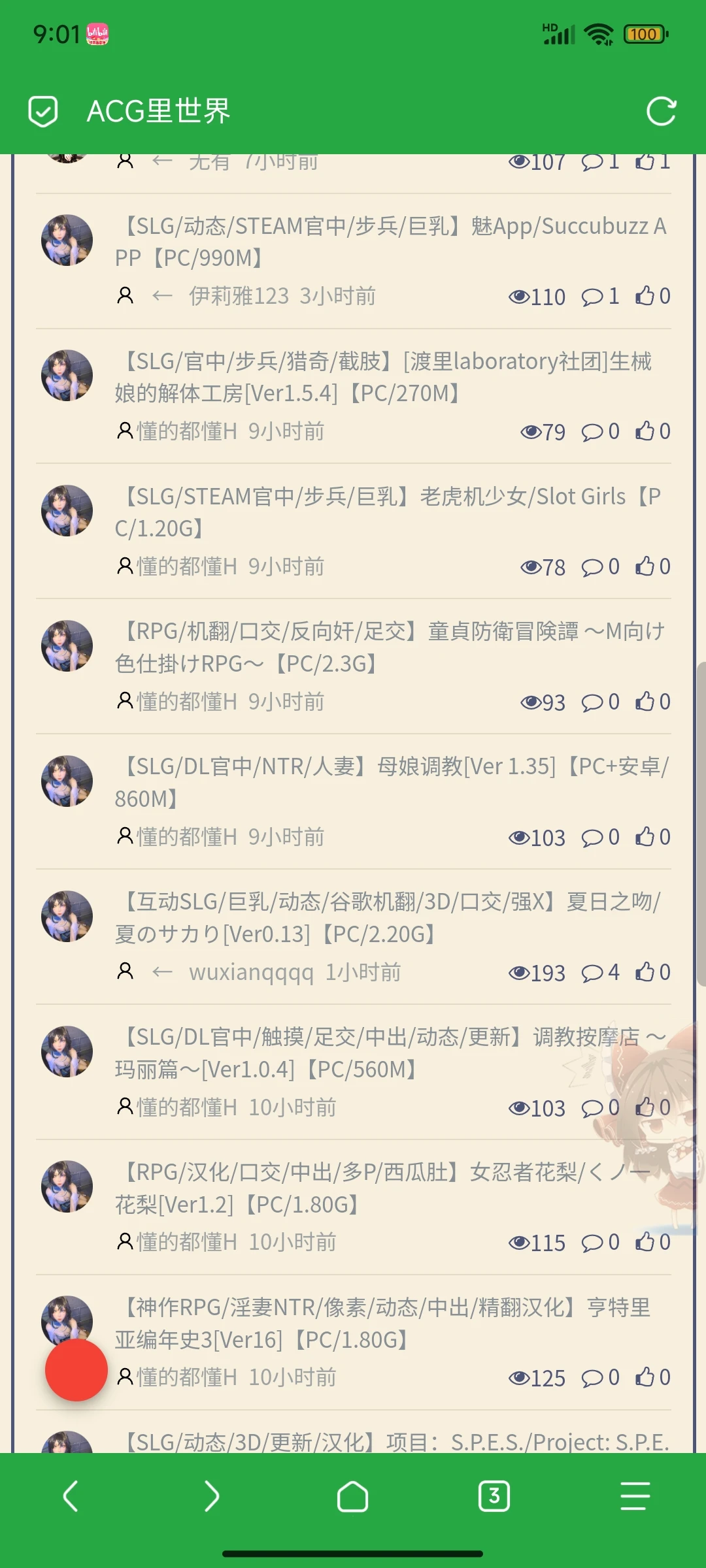This screenshot has width=706, height=1568.
Task: Go forward to the next page
Action: click(x=212, y=1496)
